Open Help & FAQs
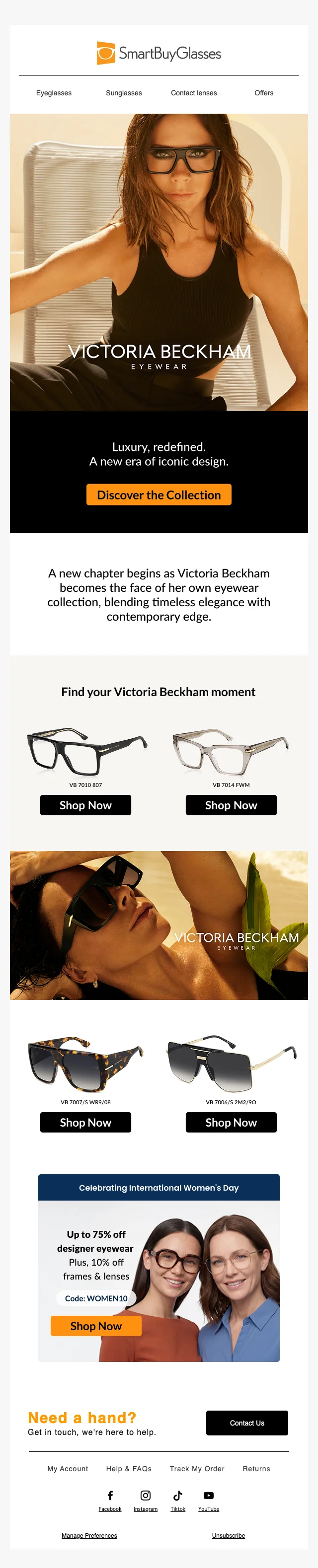Image resolution: width=318 pixels, height=1568 pixels. 129,1468
